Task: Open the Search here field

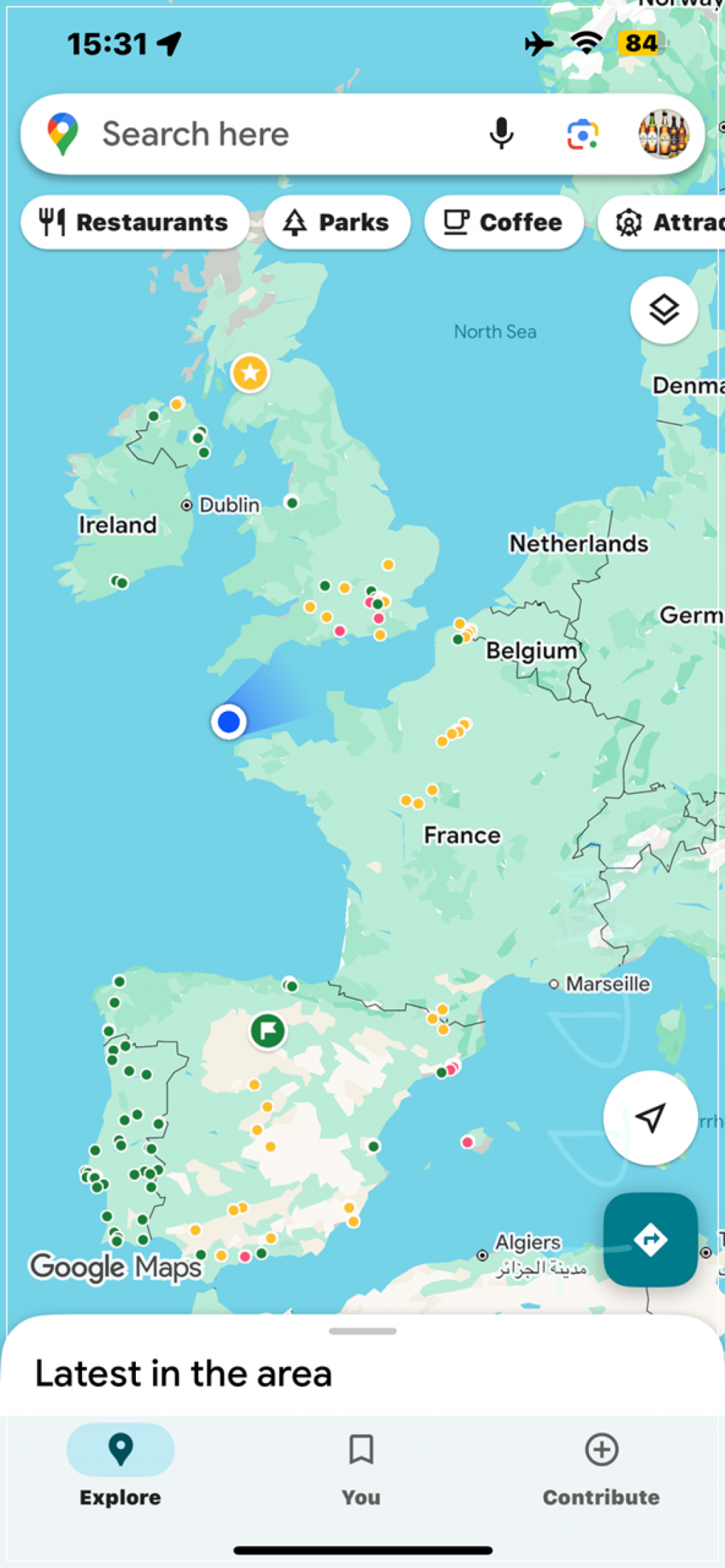Action: click(269, 134)
